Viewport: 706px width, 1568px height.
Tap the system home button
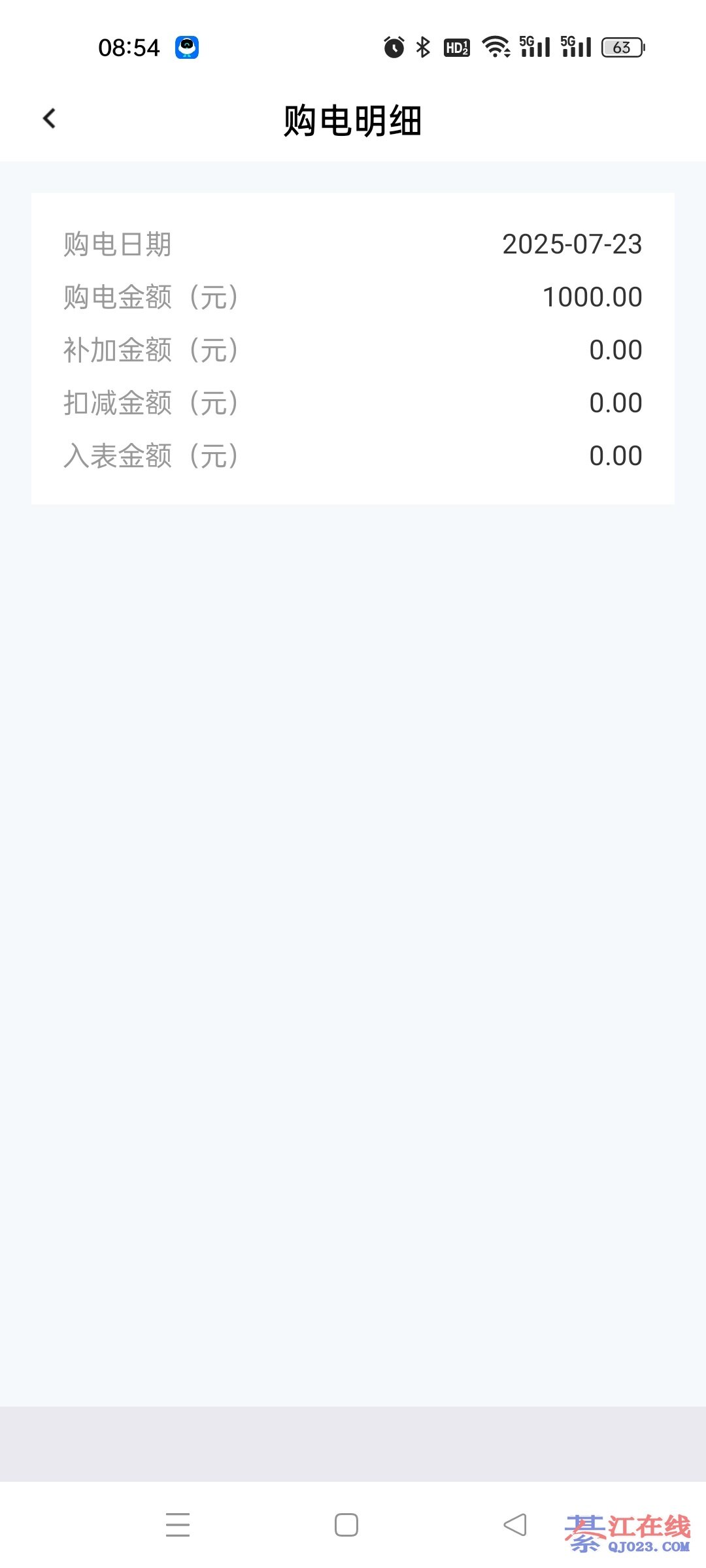pos(346,1525)
